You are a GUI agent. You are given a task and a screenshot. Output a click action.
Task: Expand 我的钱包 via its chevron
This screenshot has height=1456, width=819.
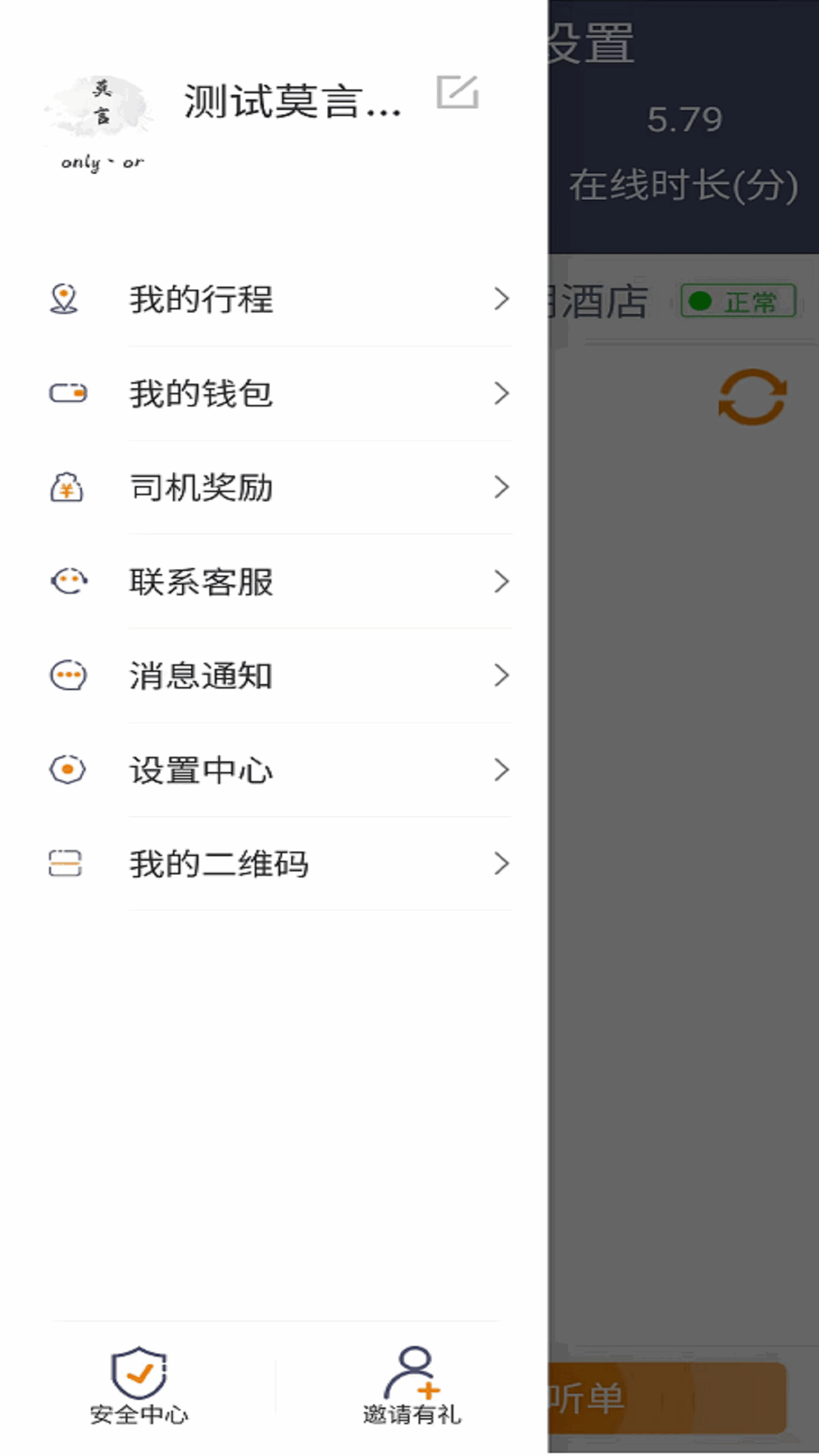(x=500, y=394)
